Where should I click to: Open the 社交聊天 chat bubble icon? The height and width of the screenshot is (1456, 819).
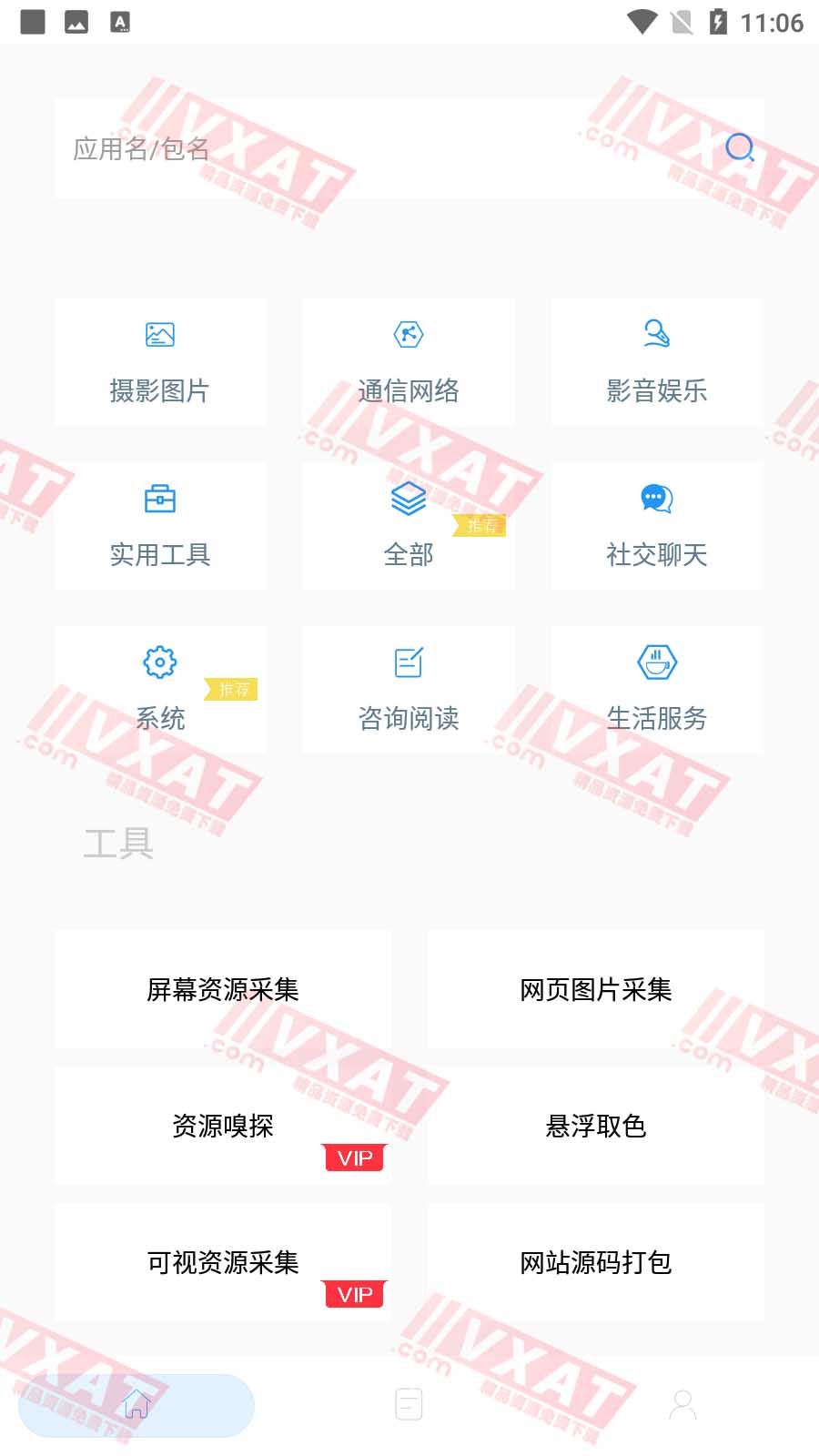click(655, 499)
